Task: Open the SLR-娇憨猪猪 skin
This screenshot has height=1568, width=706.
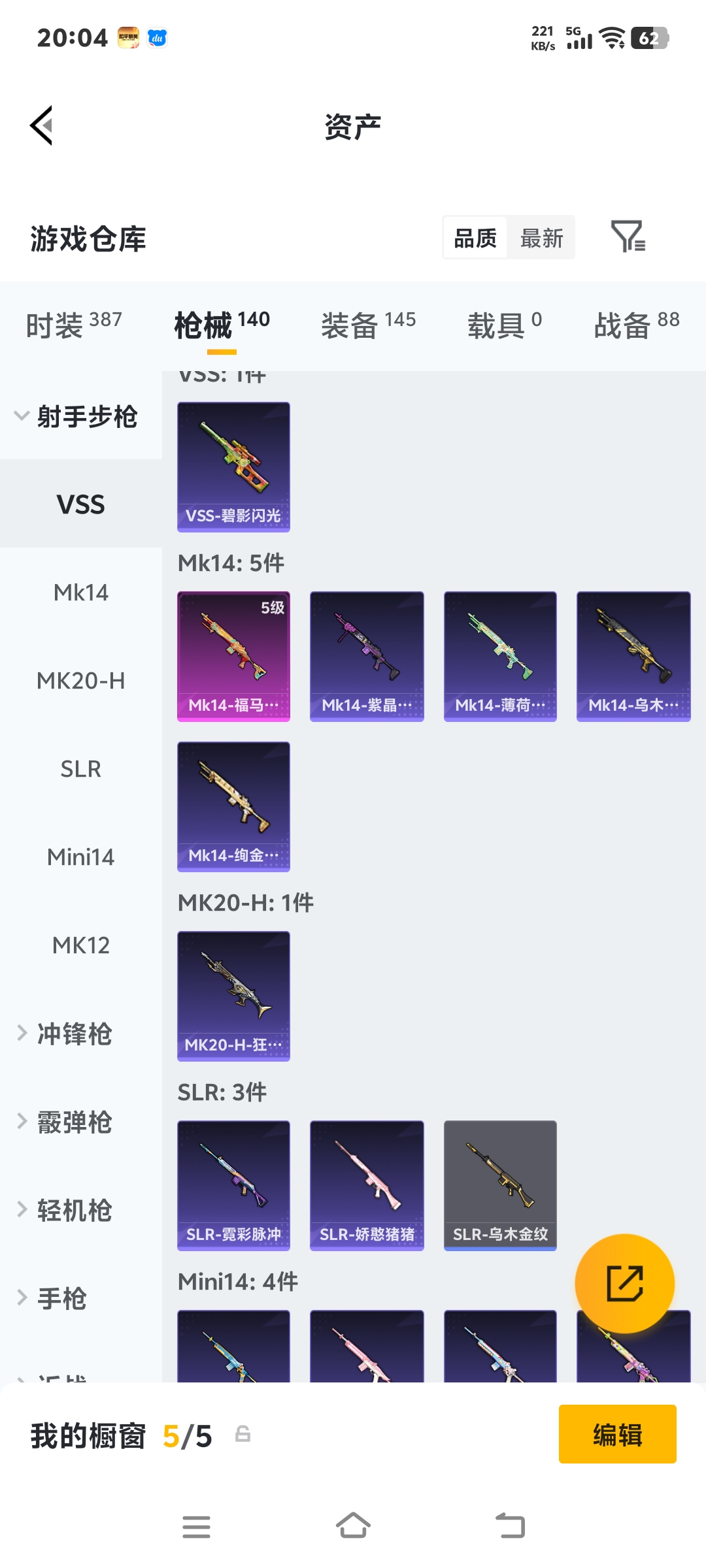Action: (x=367, y=1185)
